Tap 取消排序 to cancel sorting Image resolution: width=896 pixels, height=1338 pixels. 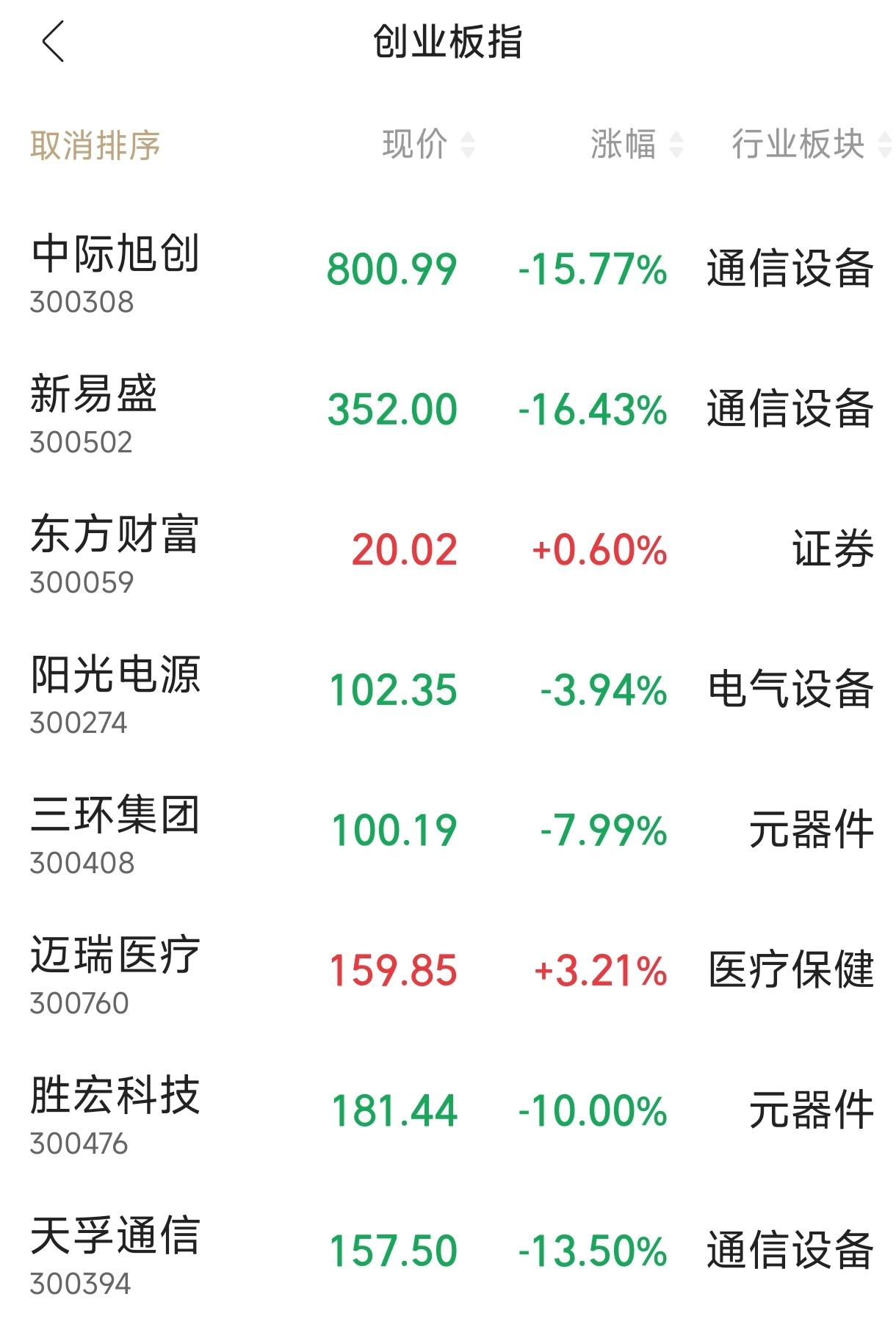point(95,145)
